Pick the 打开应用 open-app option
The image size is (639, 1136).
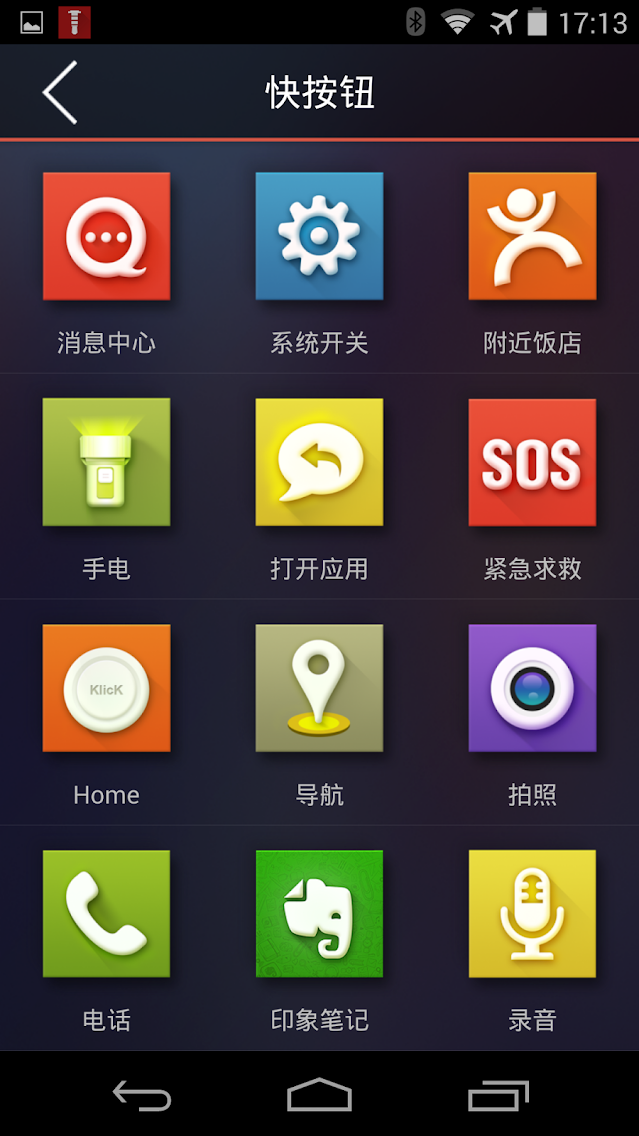point(319,463)
